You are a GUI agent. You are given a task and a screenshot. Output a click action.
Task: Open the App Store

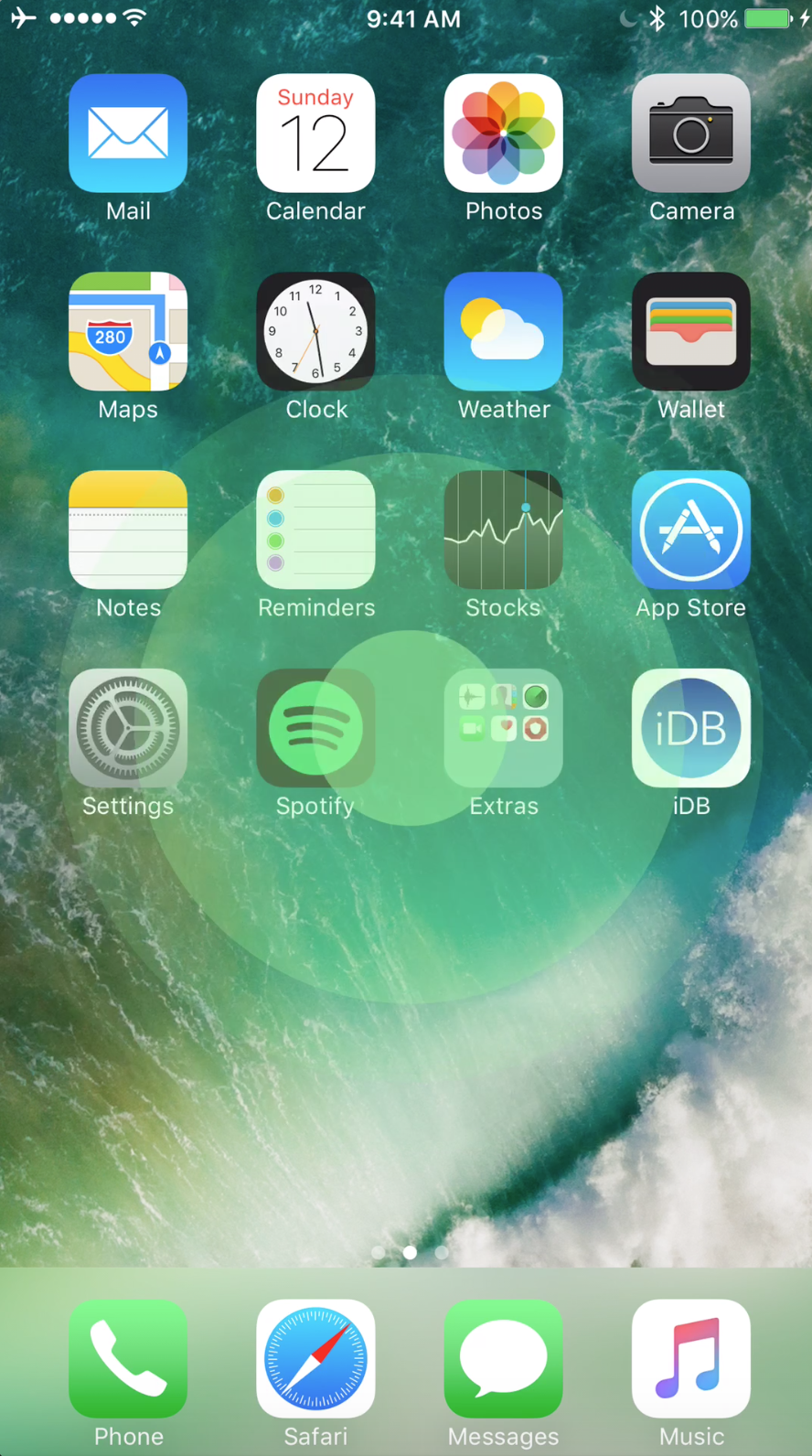tap(690, 530)
